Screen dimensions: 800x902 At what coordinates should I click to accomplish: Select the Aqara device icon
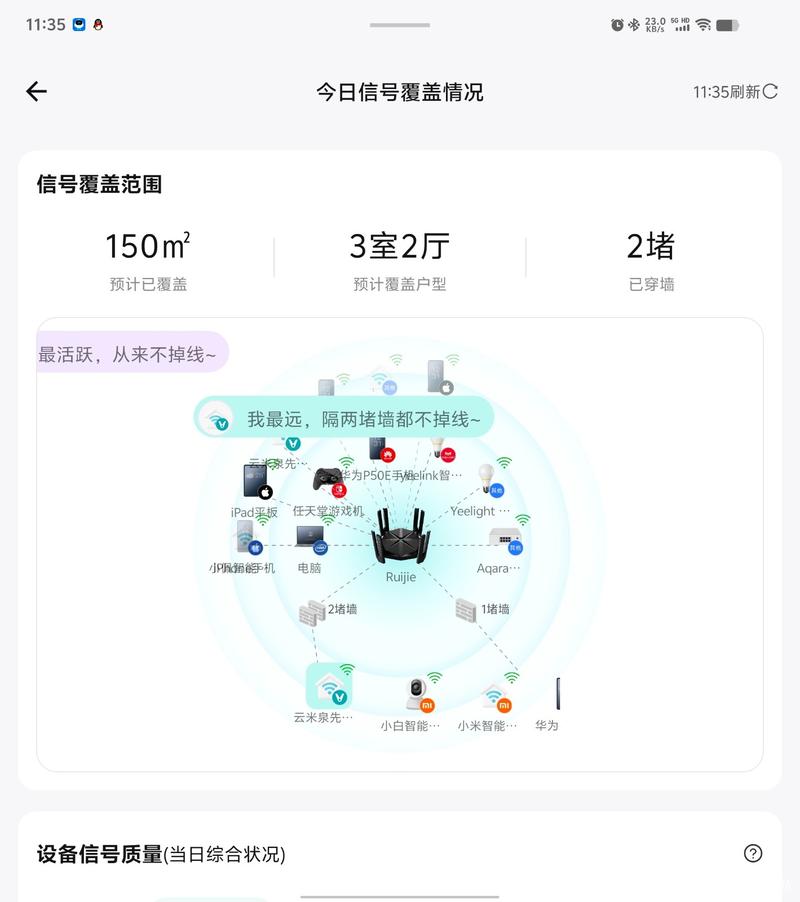pos(503,540)
